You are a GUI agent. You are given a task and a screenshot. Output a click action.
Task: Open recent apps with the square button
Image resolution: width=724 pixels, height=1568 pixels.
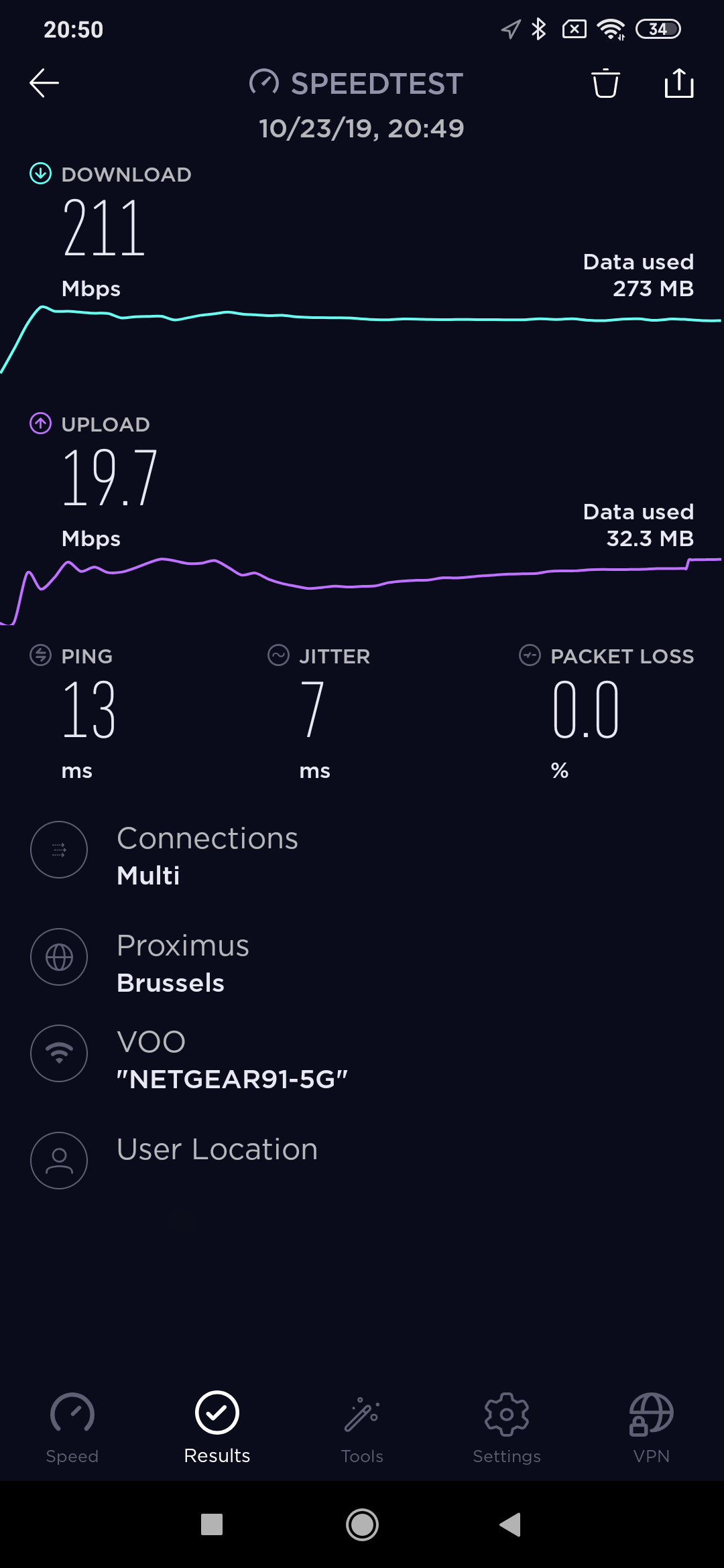(x=212, y=1524)
